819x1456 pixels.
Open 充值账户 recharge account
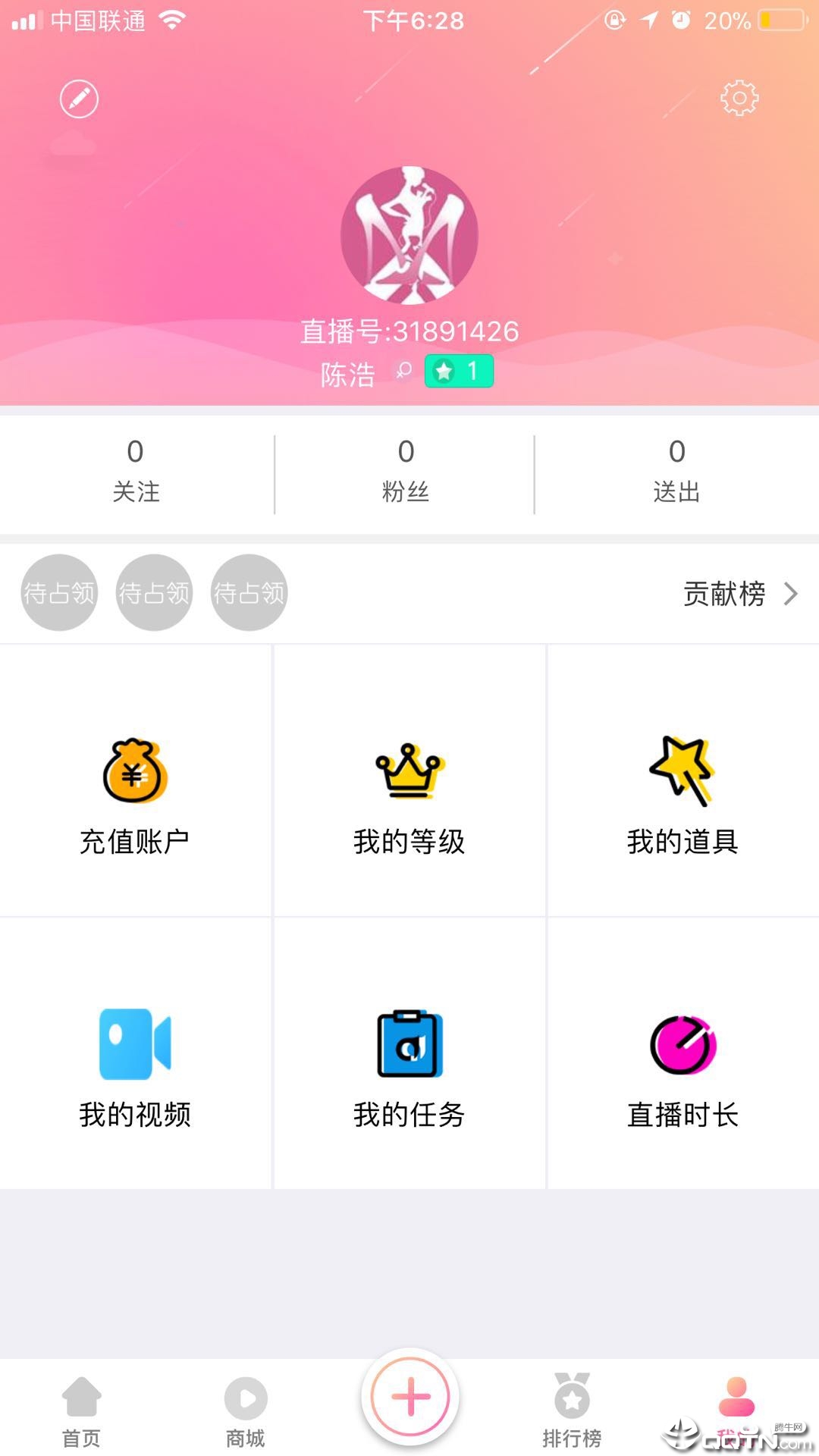(135, 792)
